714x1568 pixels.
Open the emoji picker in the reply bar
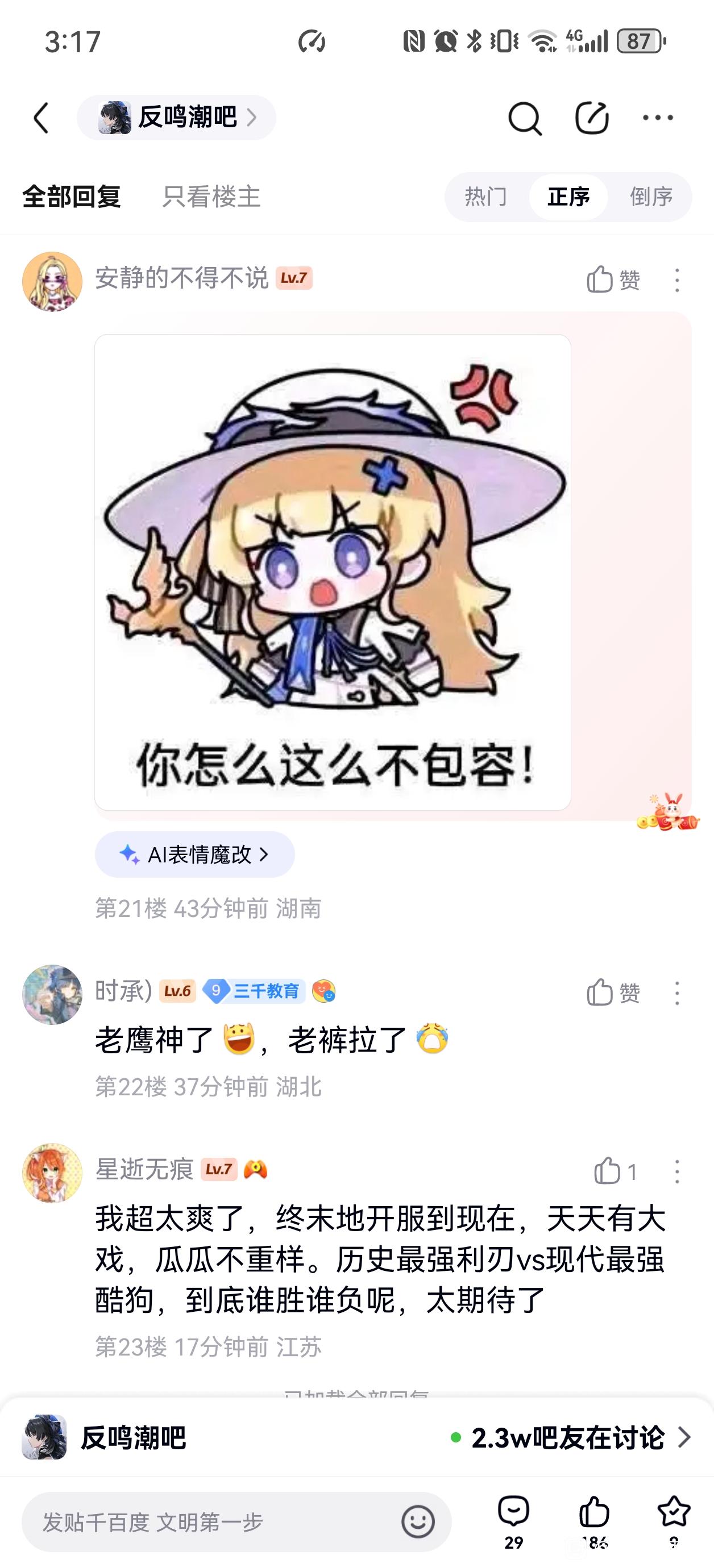coord(418,1523)
